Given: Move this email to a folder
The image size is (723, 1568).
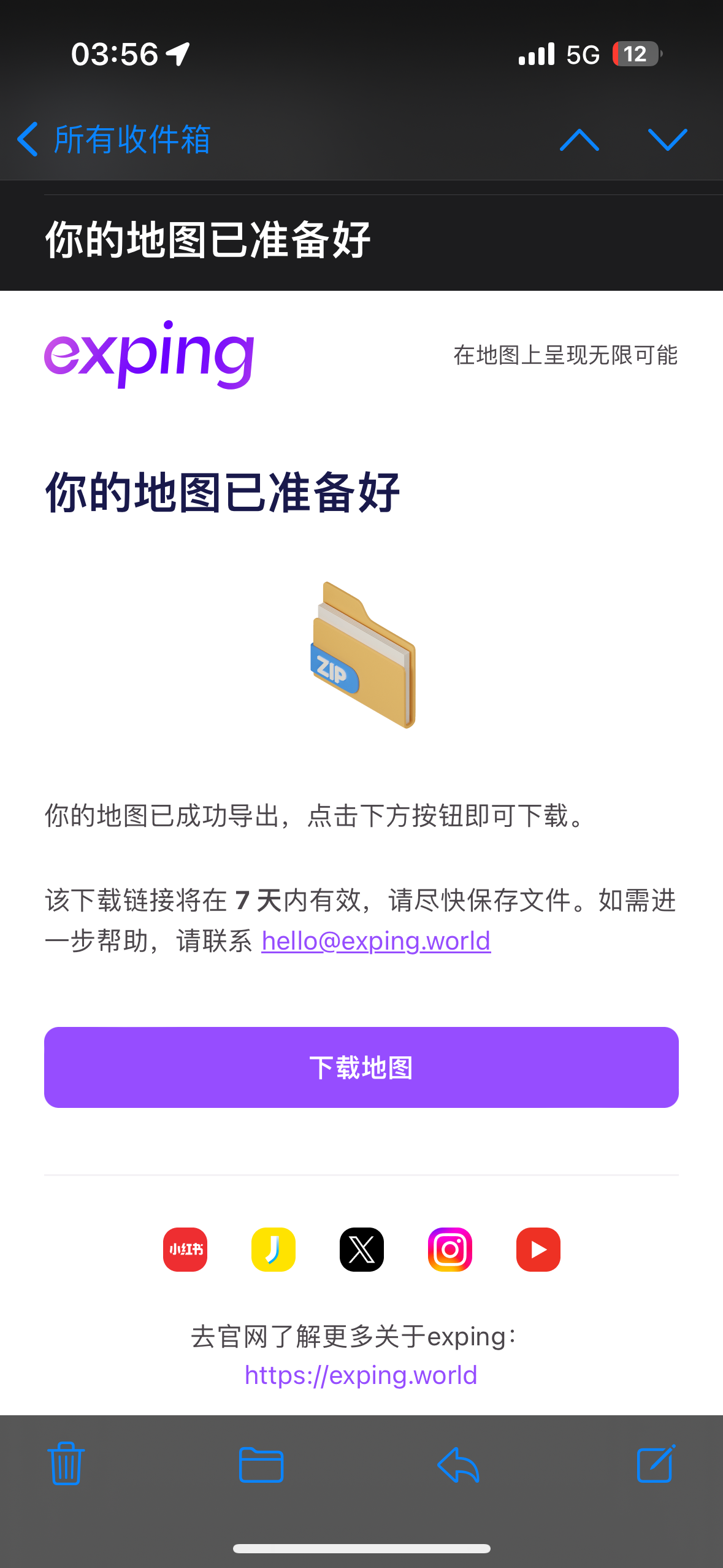Looking at the screenshot, I should click(x=261, y=1465).
